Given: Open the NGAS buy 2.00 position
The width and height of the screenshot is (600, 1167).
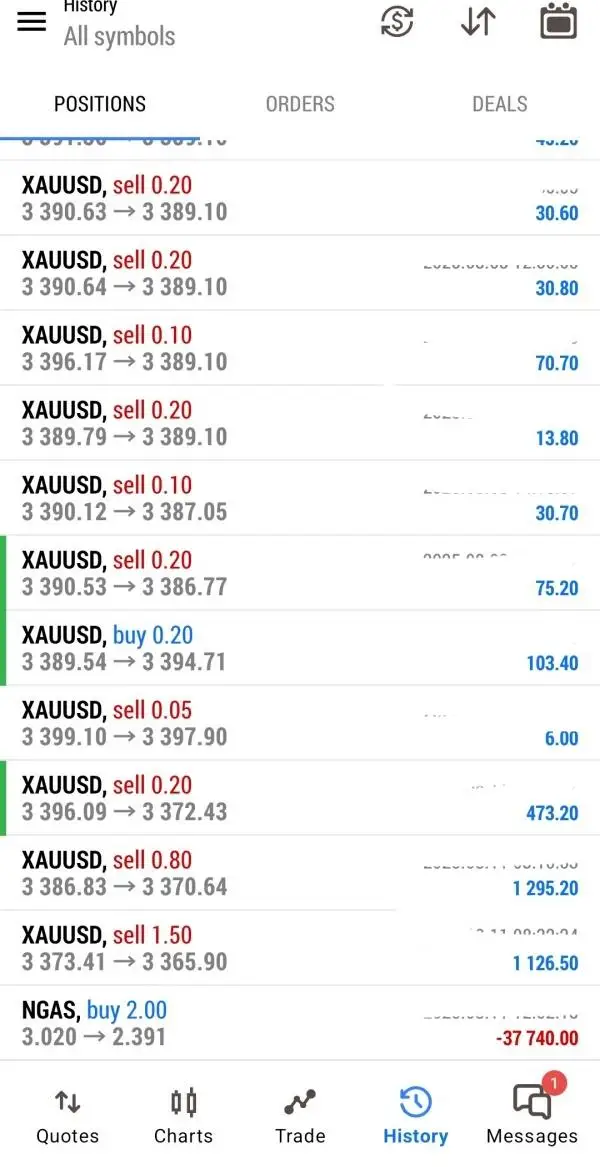Looking at the screenshot, I should click(300, 1023).
